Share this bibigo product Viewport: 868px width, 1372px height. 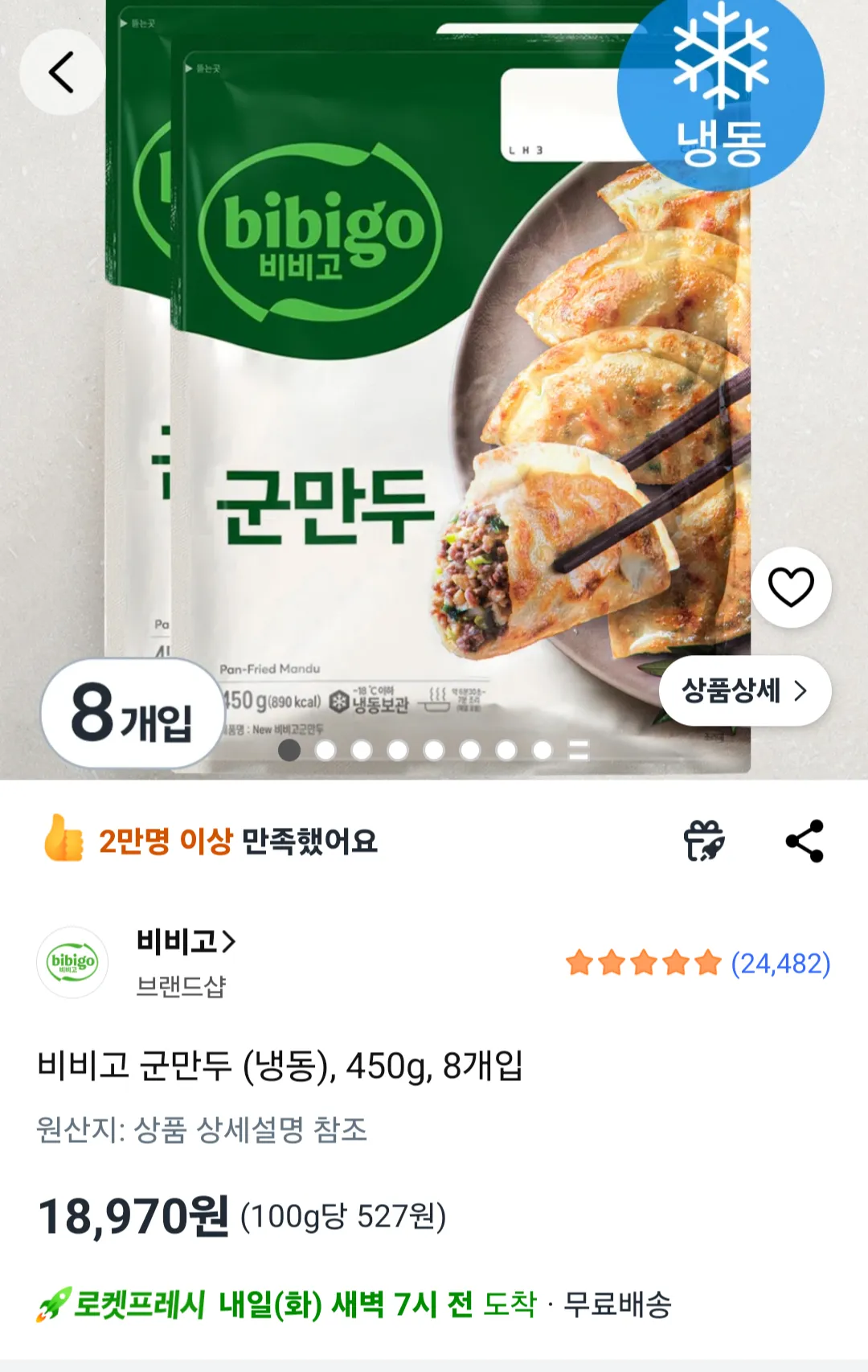805,842
